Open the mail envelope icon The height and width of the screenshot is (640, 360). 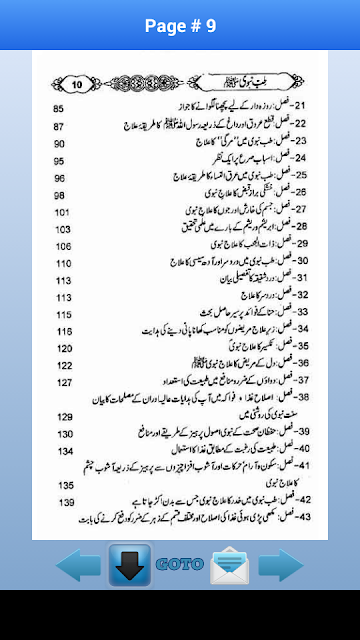229,565
